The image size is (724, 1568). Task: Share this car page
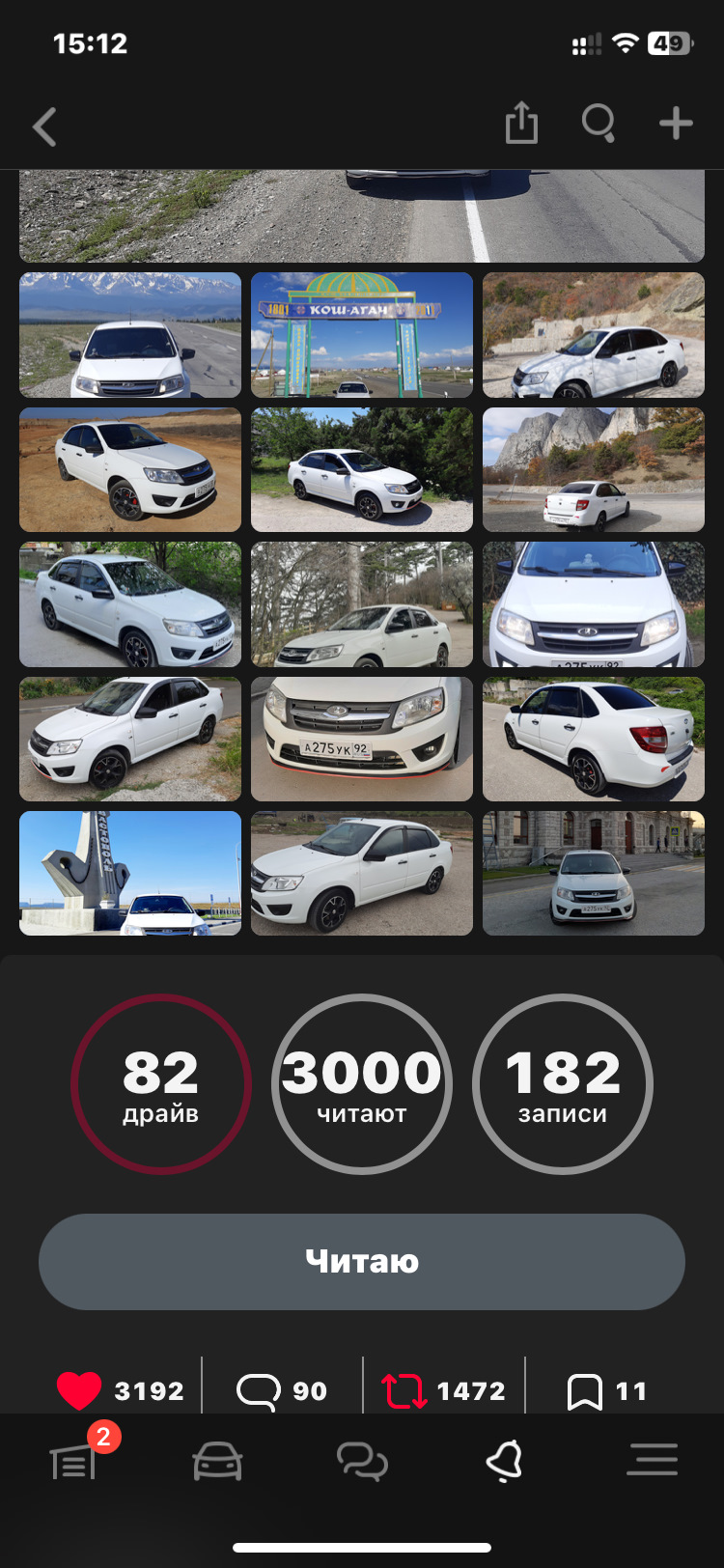tap(521, 124)
